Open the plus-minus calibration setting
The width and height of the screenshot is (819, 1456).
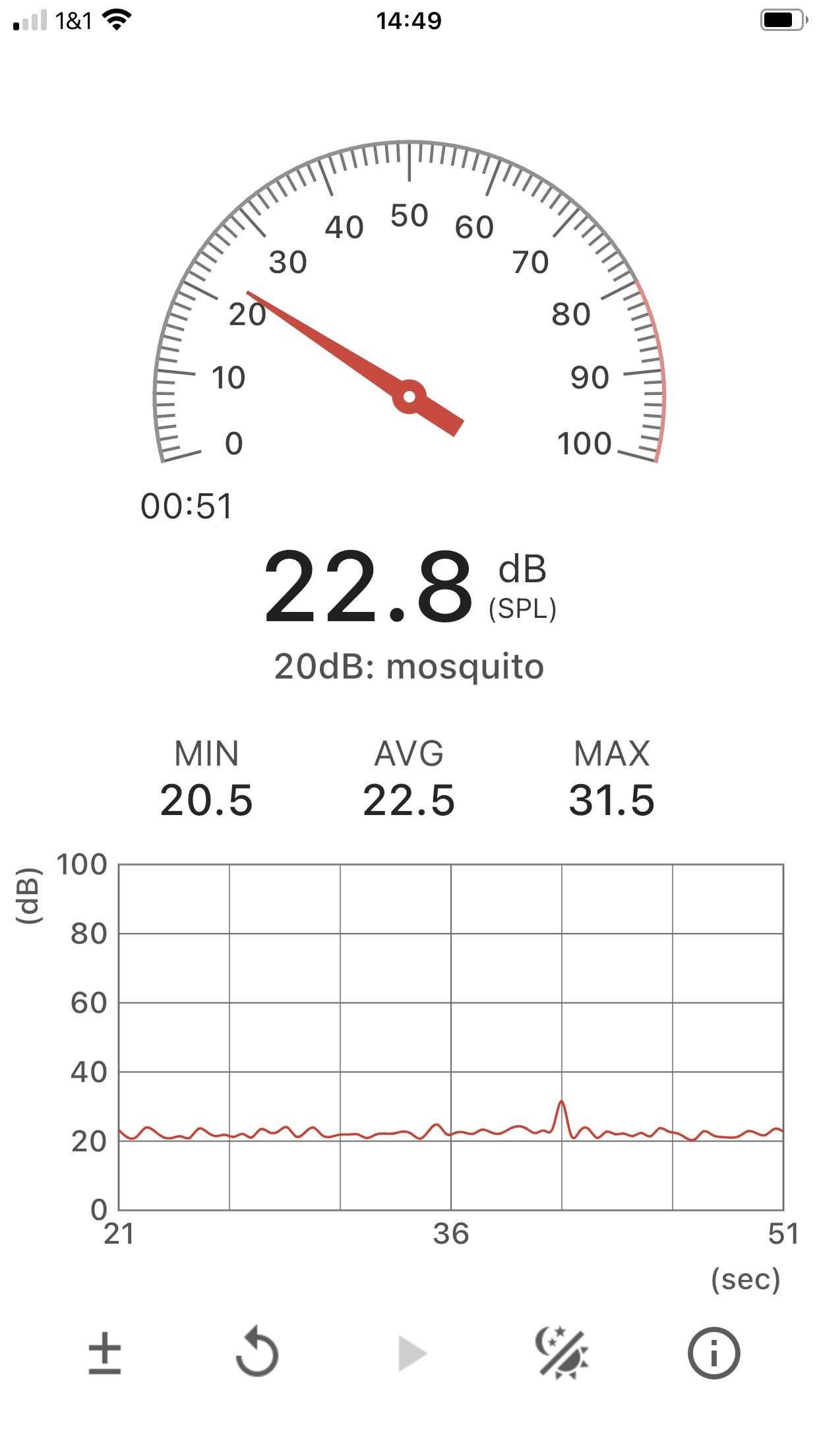pyautogui.click(x=105, y=1353)
